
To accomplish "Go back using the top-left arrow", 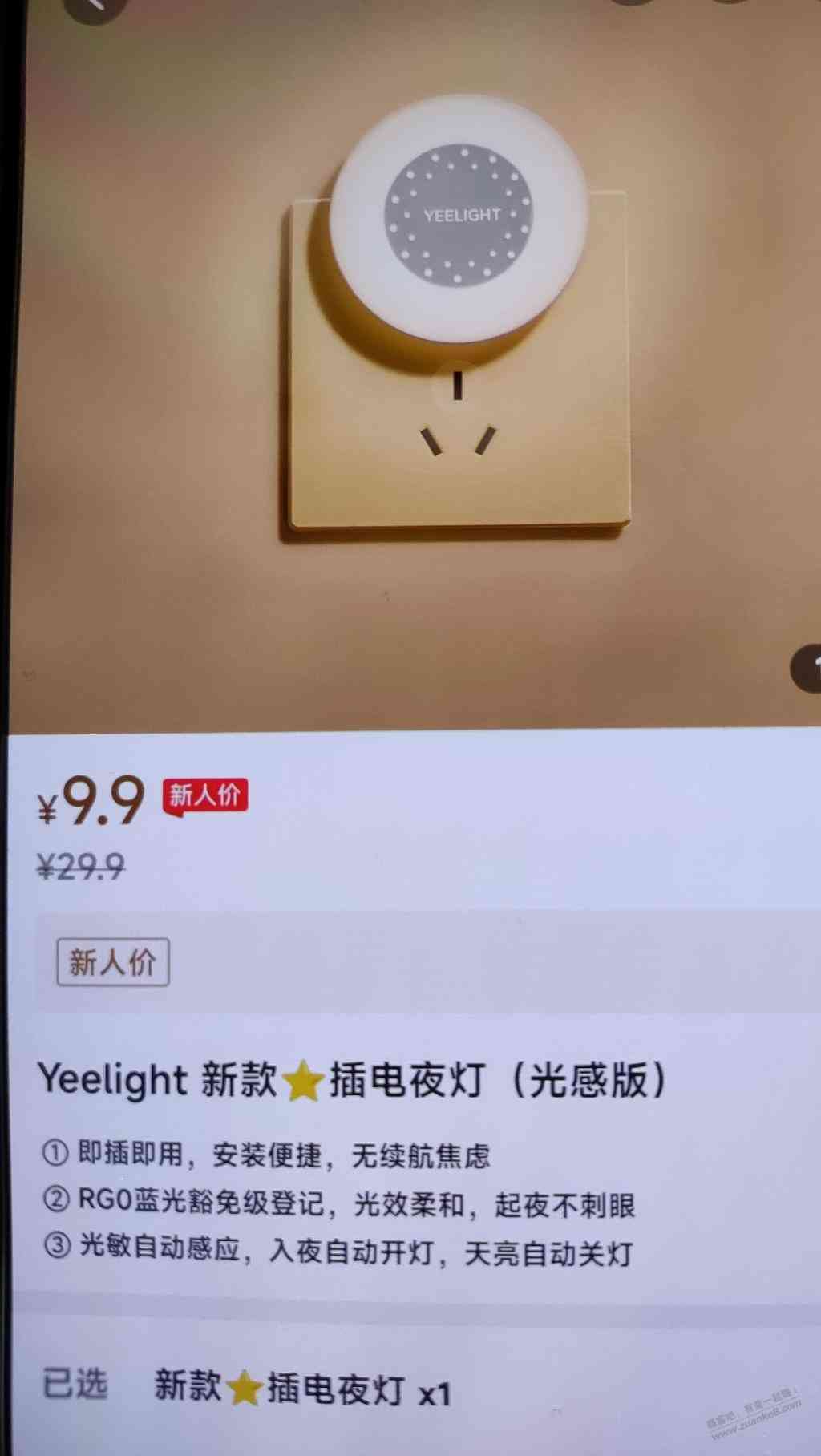I will [95, 5].
